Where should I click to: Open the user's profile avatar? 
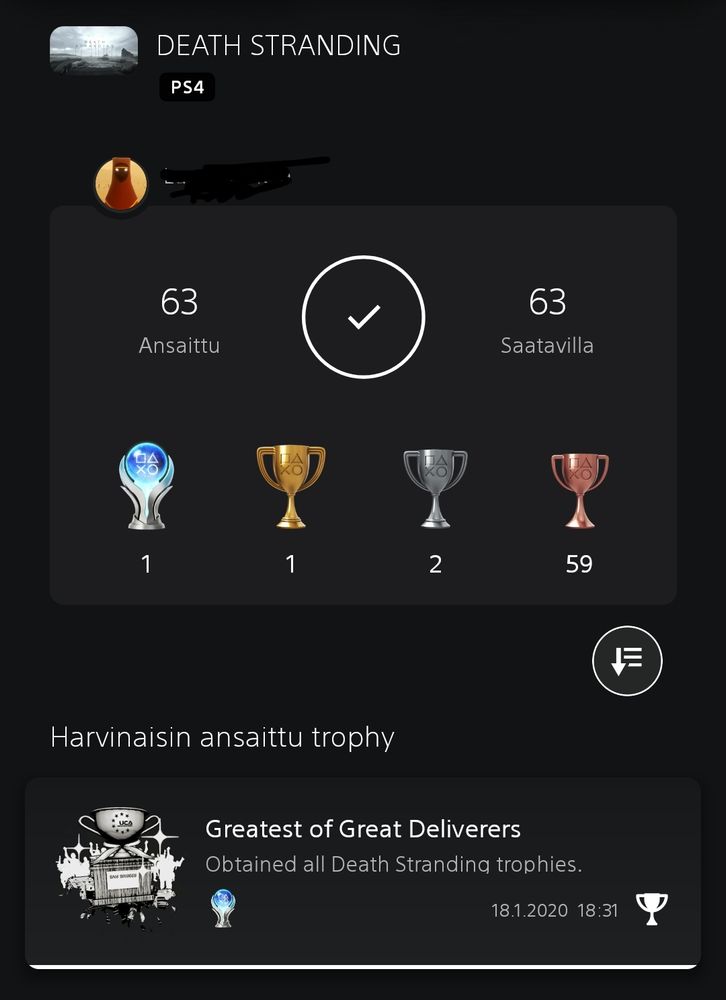pos(121,183)
